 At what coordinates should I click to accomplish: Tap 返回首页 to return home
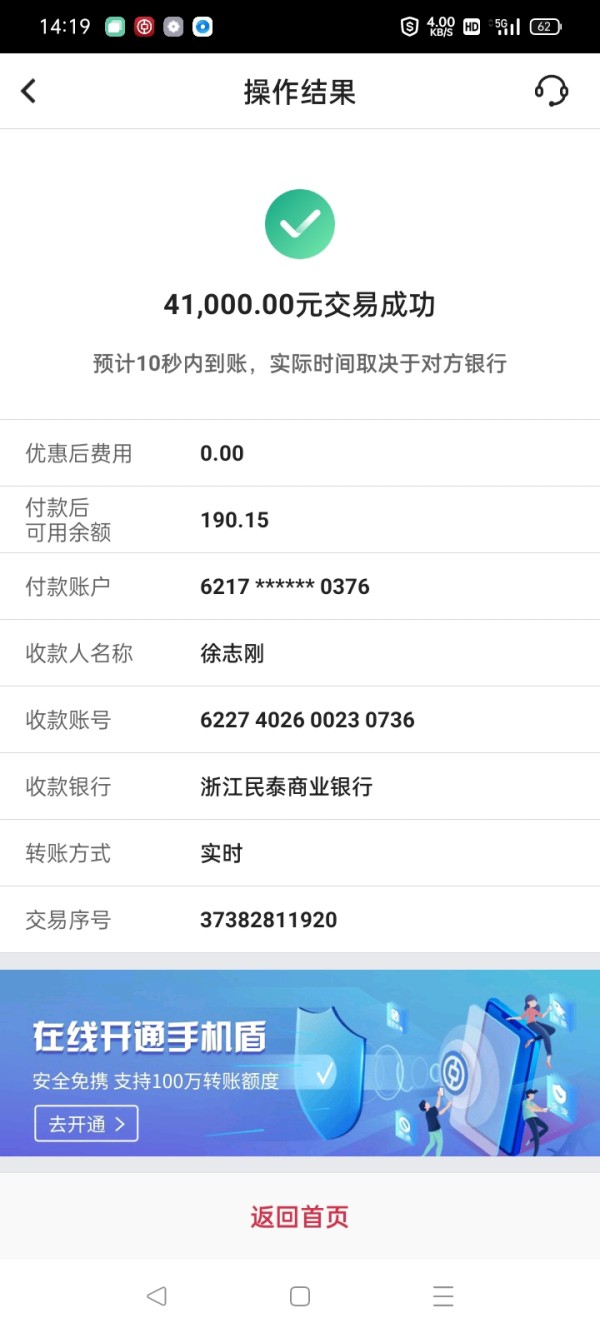pos(300,1217)
